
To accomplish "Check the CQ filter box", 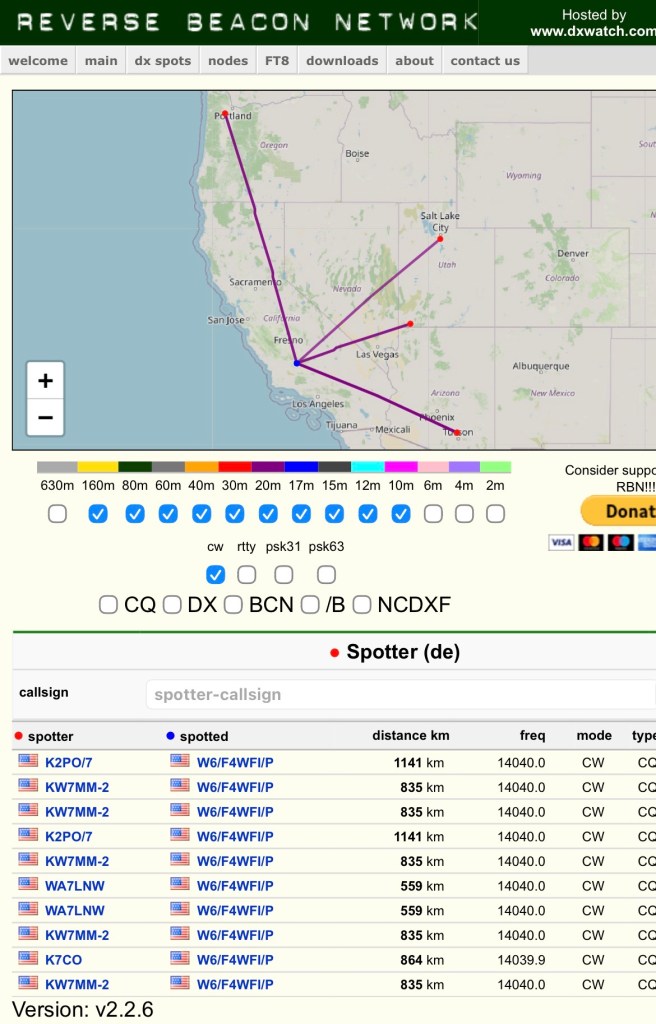I will pyautogui.click(x=109, y=604).
